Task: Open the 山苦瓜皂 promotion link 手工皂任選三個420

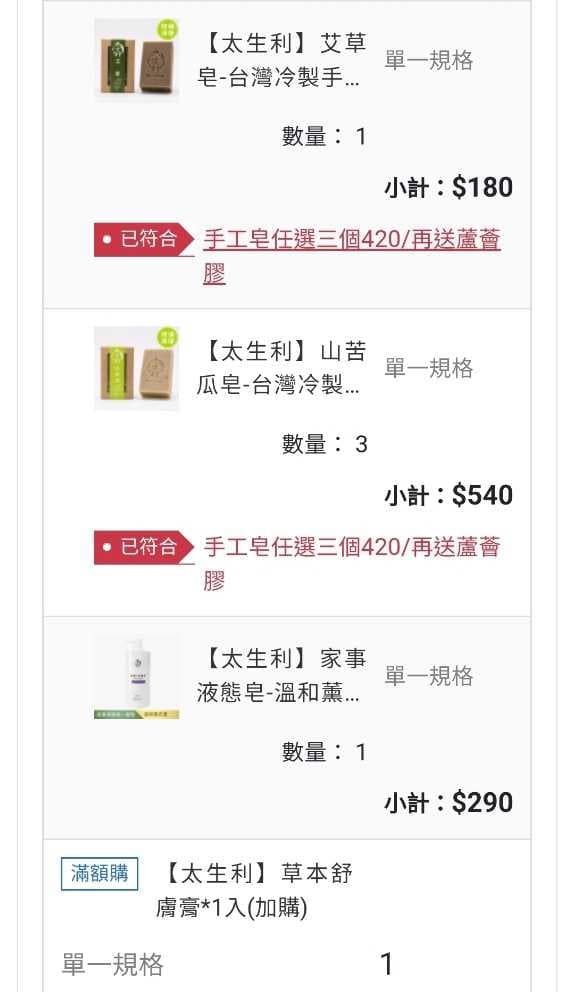Action: (x=352, y=564)
